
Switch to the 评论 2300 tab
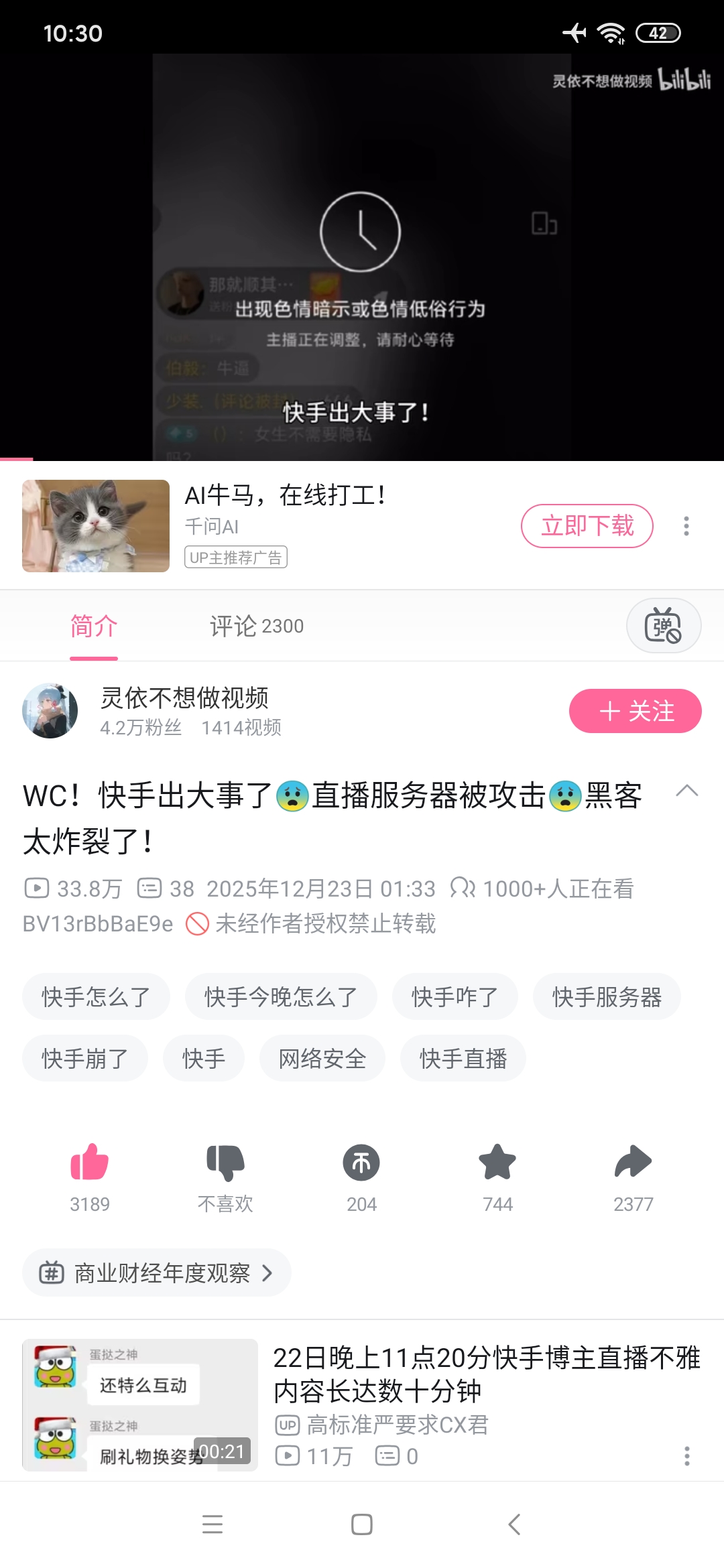(256, 626)
